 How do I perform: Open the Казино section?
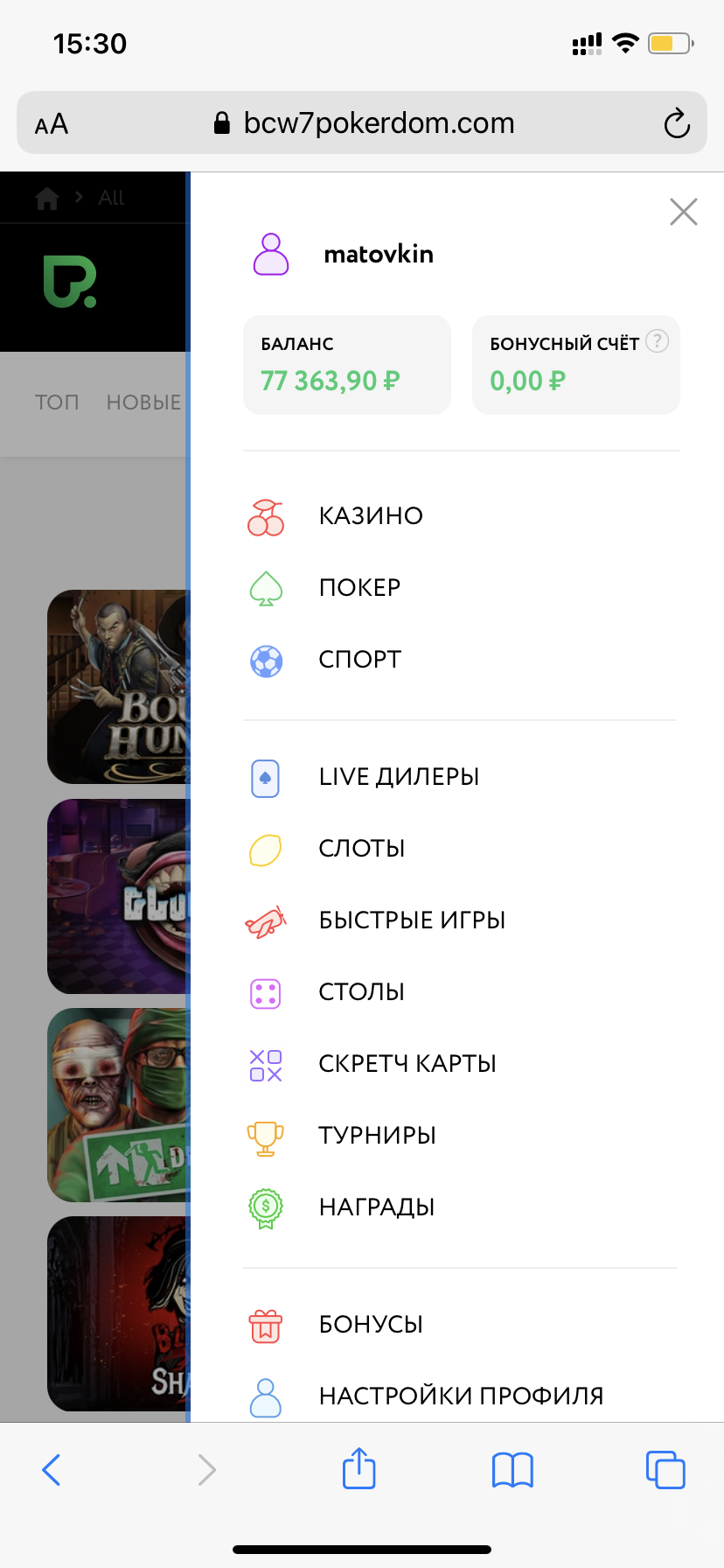click(370, 516)
